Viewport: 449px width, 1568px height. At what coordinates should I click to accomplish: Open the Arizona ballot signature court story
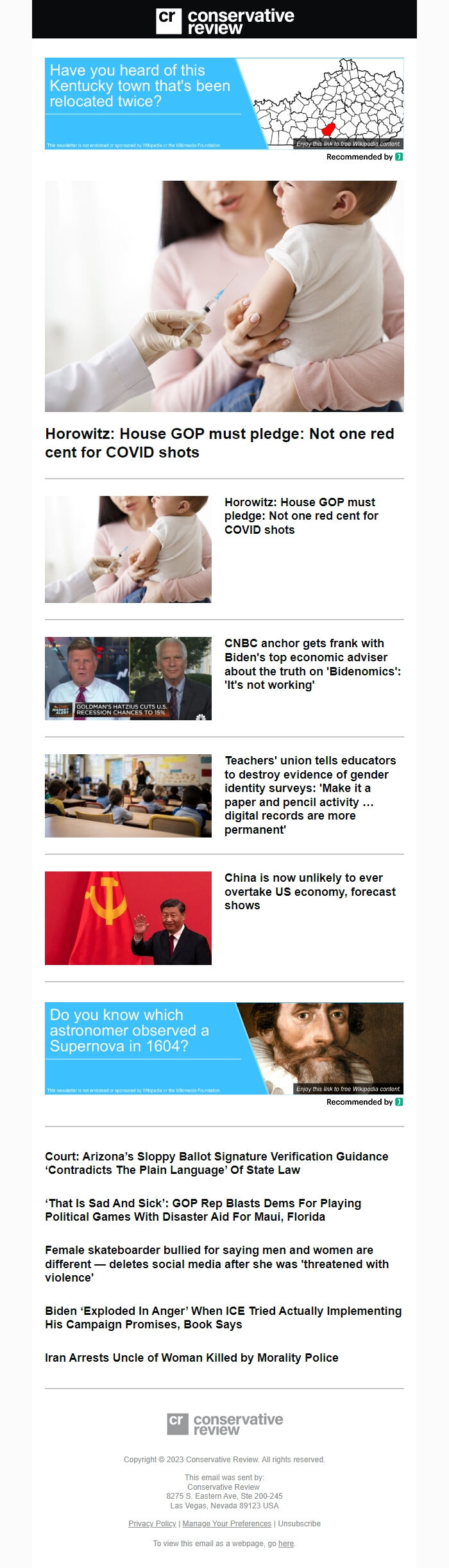(x=216, y=1163)
